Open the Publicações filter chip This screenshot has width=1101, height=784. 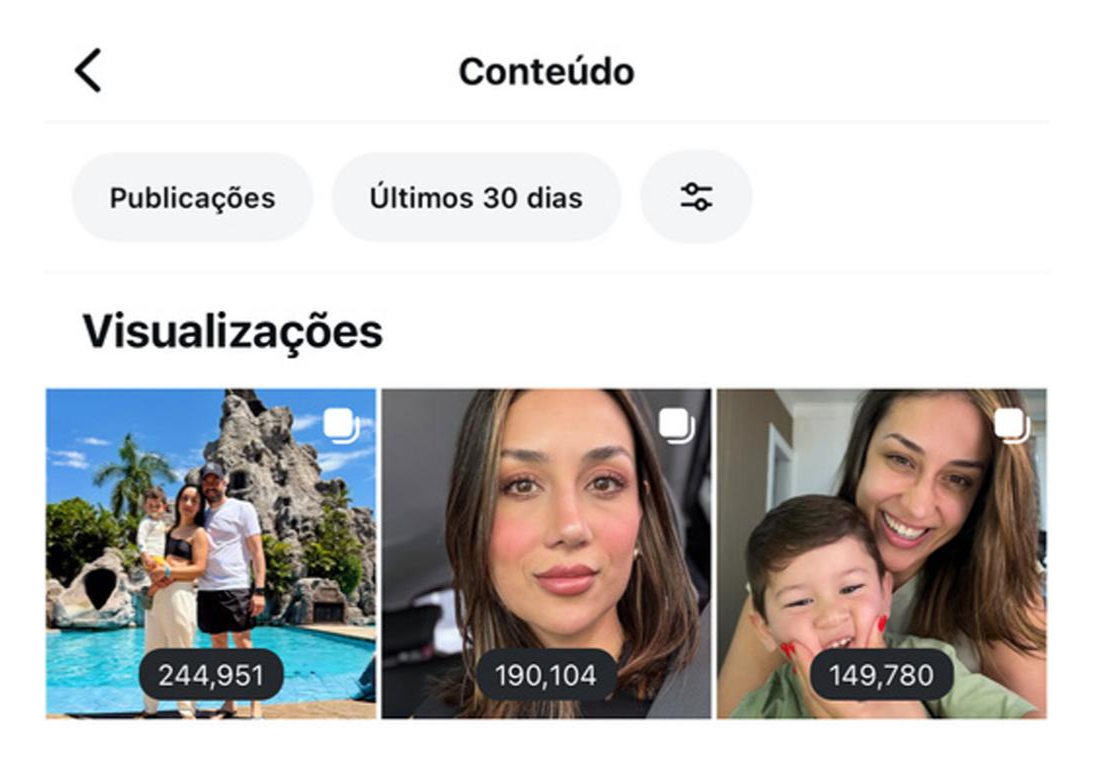pos(192,198)
